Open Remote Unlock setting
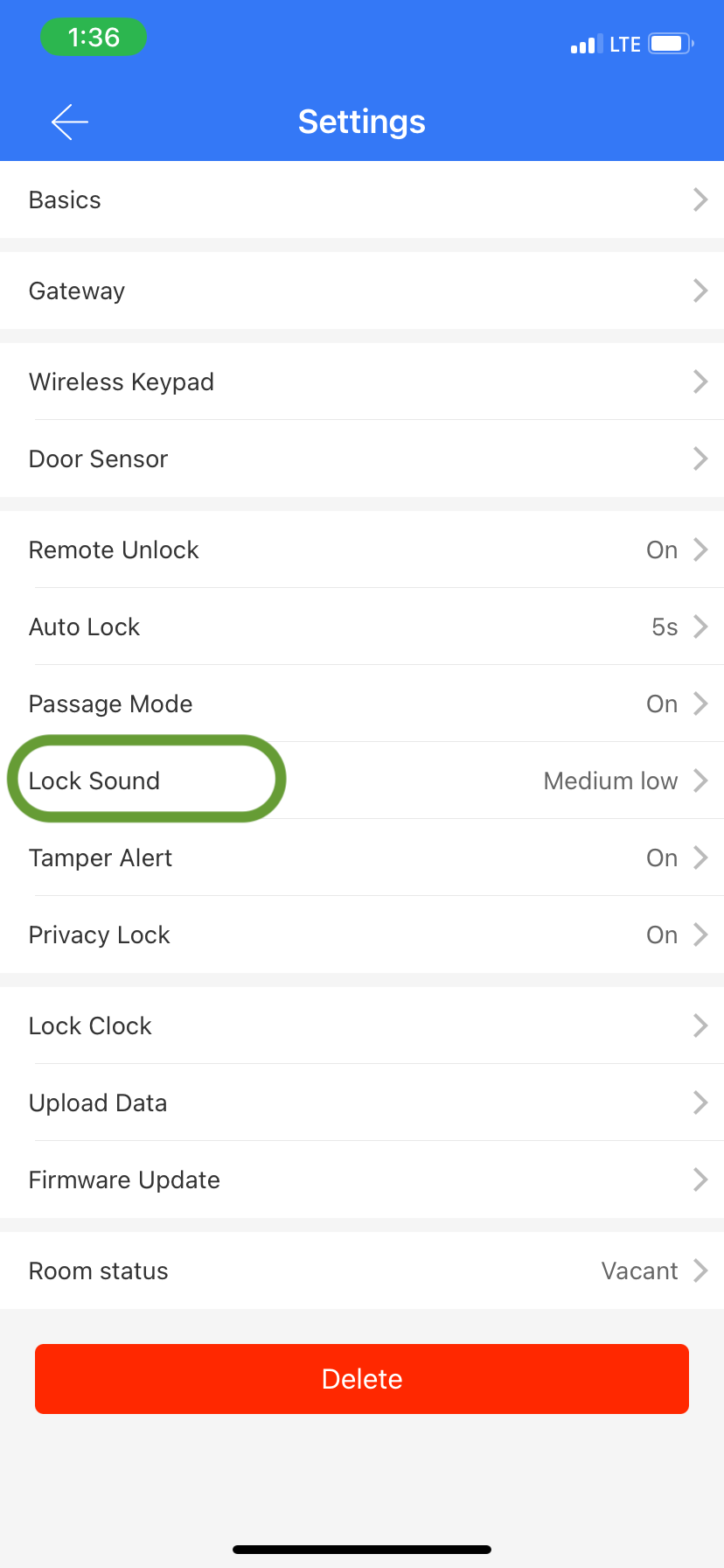This screenshot has height=1568, width=724. pyautogui.click(x=362, y=549)
